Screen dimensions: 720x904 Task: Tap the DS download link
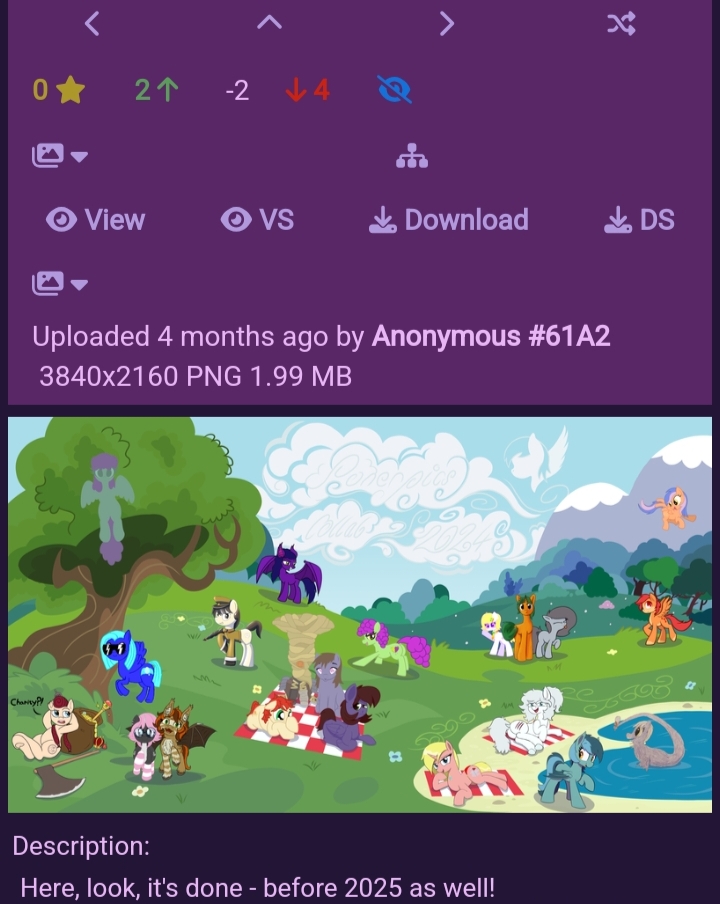tap(640, 220)
